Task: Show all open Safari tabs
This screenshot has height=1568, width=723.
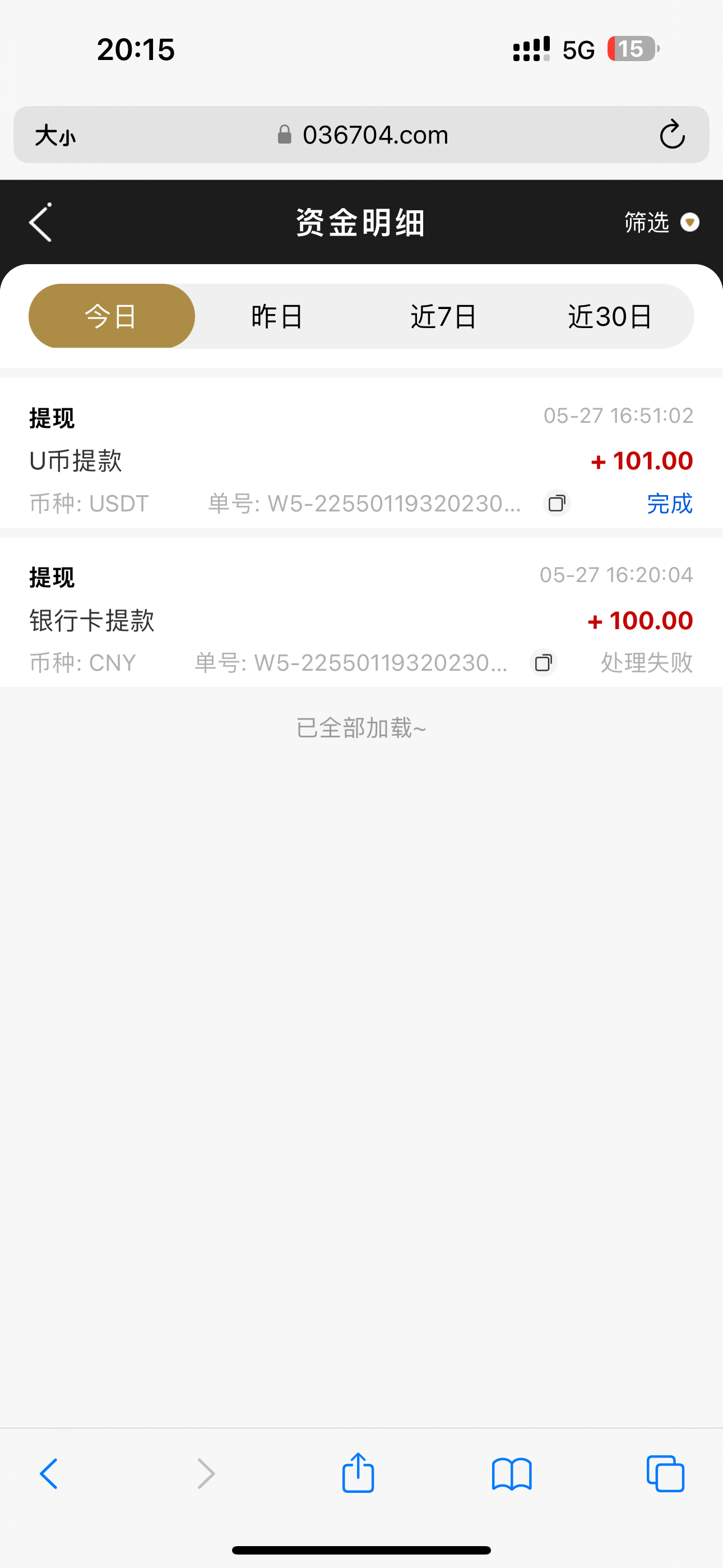Action: (665, 1474)
